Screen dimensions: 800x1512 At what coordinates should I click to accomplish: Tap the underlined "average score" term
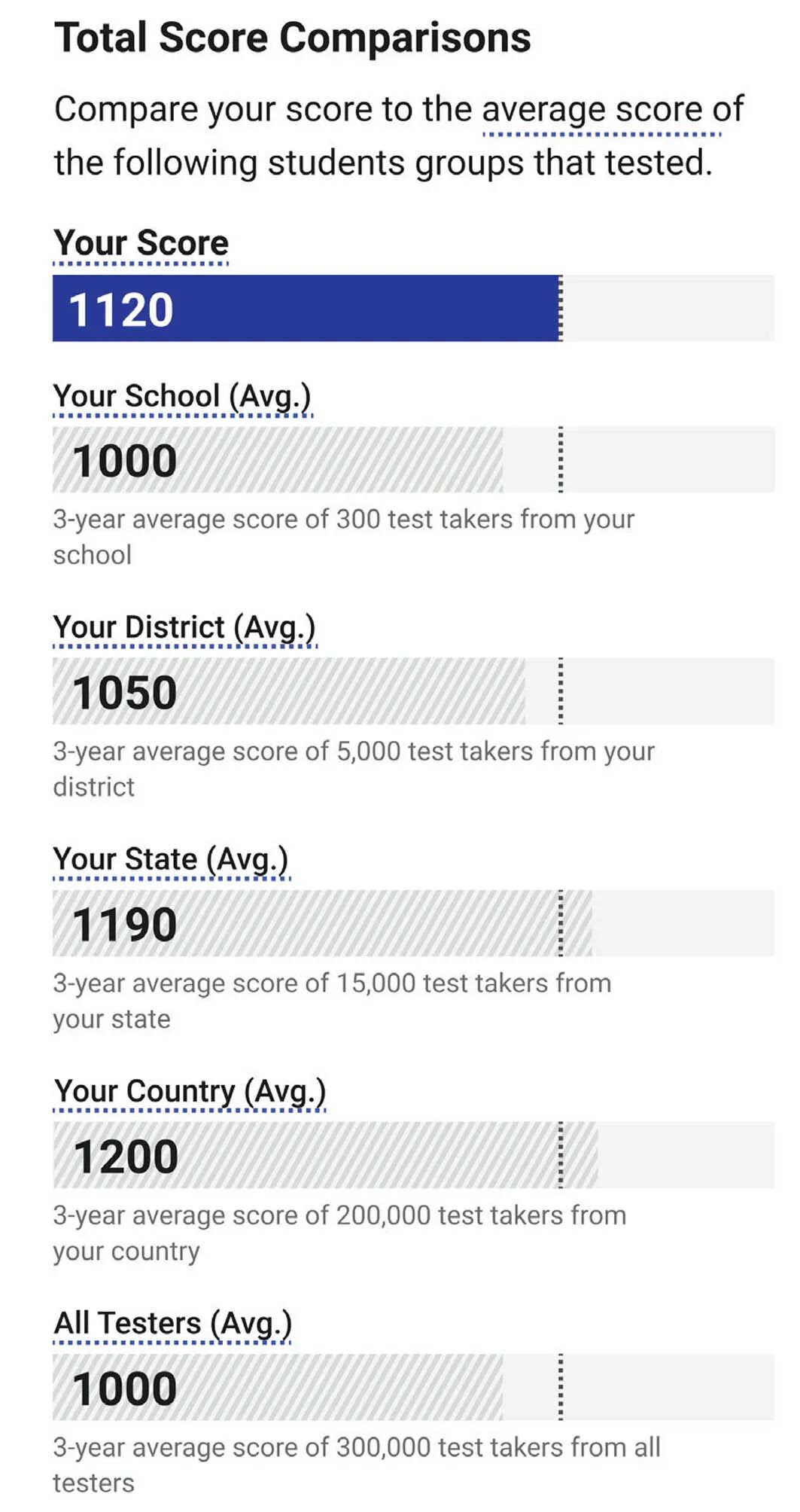[x=601, y=111]
